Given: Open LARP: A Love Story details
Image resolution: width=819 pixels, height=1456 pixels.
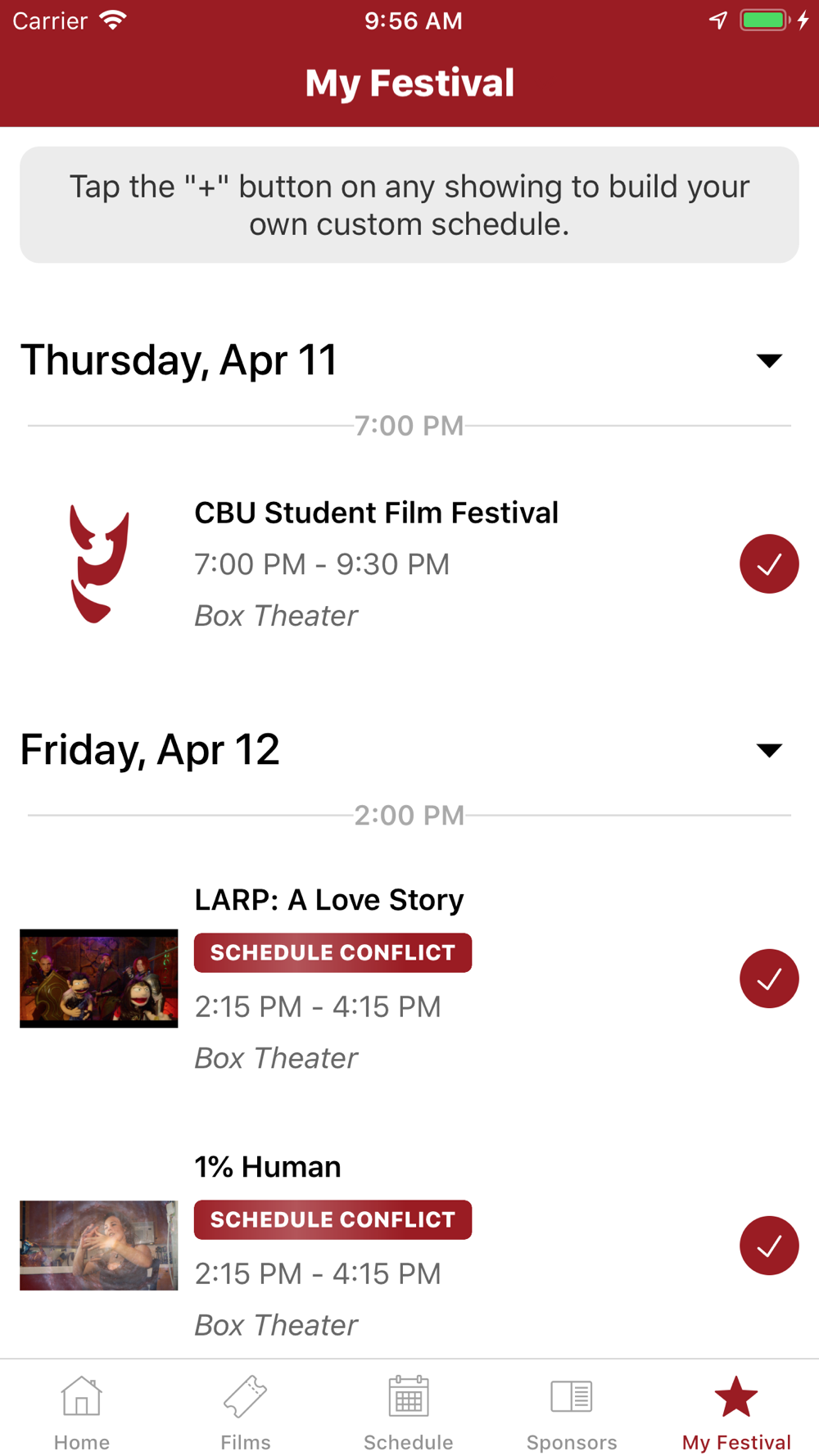Looking at the screenshot, I should pos(329,900).
